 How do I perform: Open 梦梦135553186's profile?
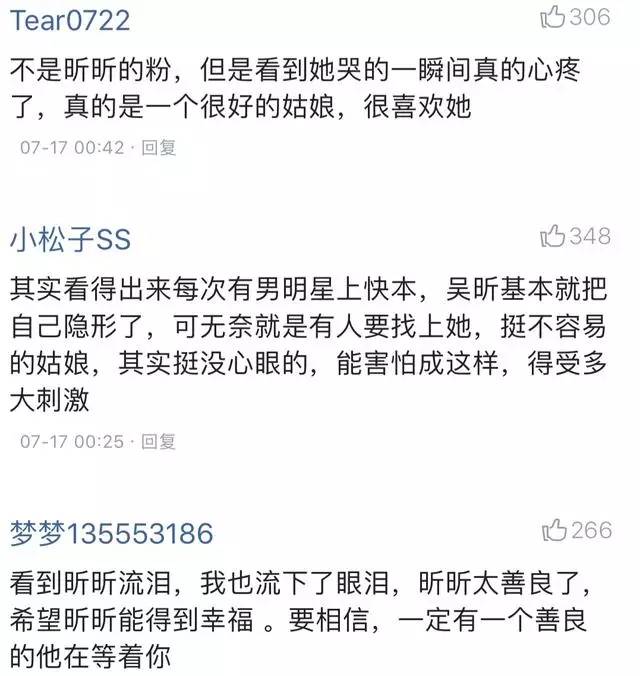pyautogui.click(x=112, y=533)
